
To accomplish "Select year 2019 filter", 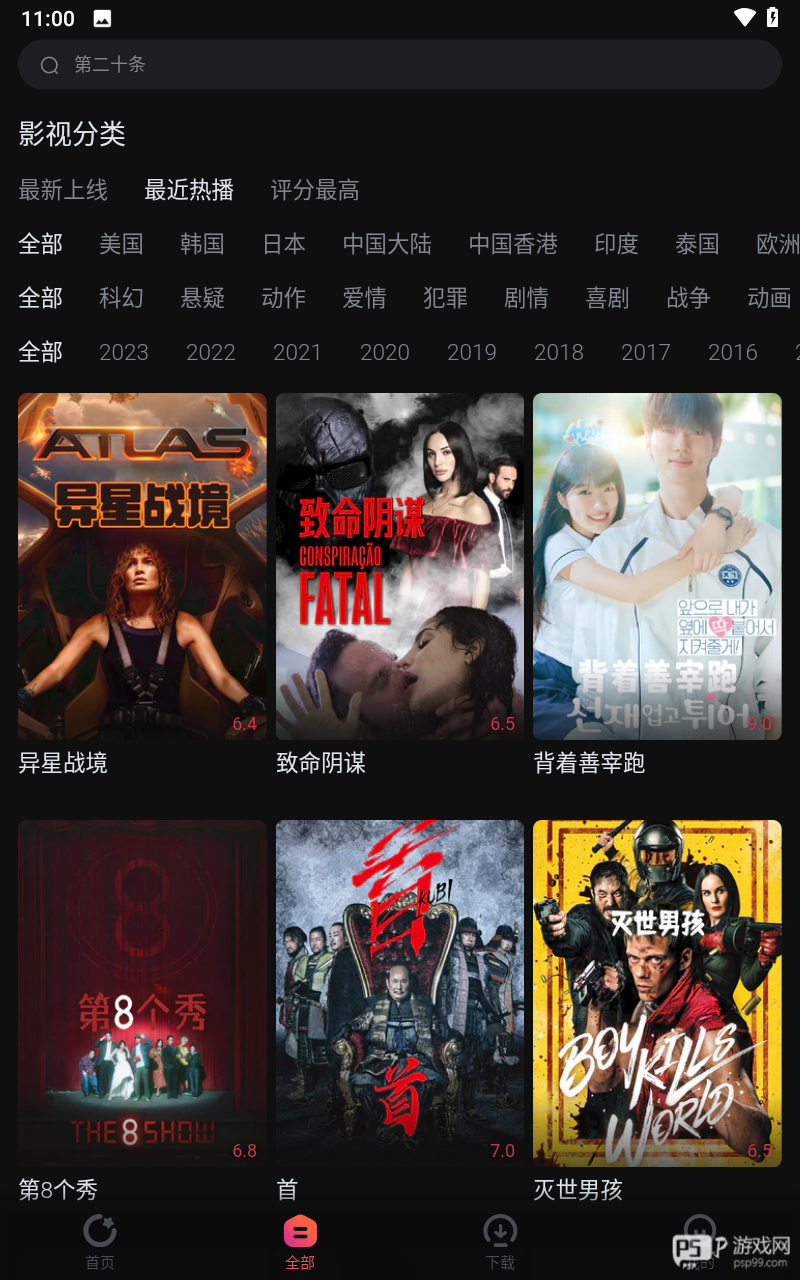I will click(472, 352).
